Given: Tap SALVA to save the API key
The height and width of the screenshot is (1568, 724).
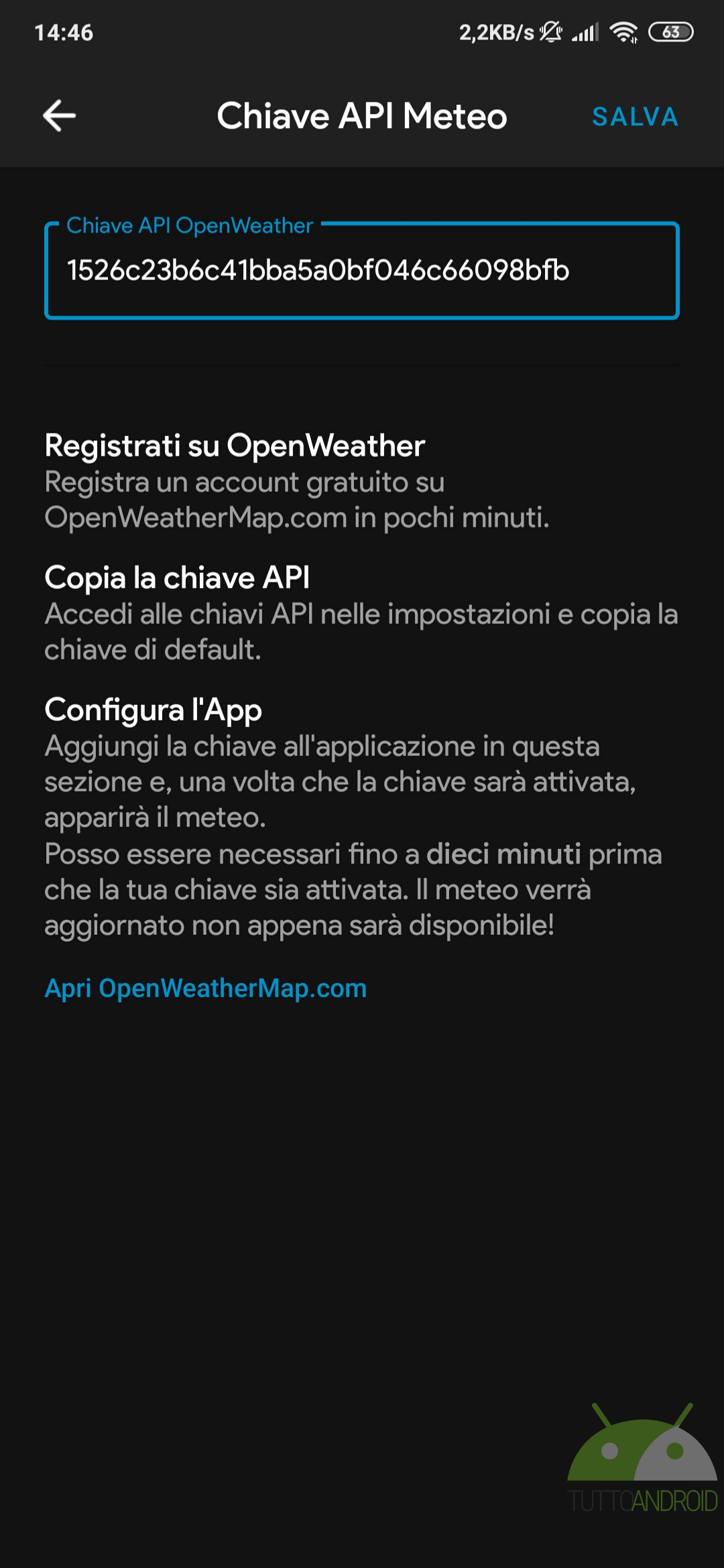Looking at the screenshot, I should (x=635, y=117).
